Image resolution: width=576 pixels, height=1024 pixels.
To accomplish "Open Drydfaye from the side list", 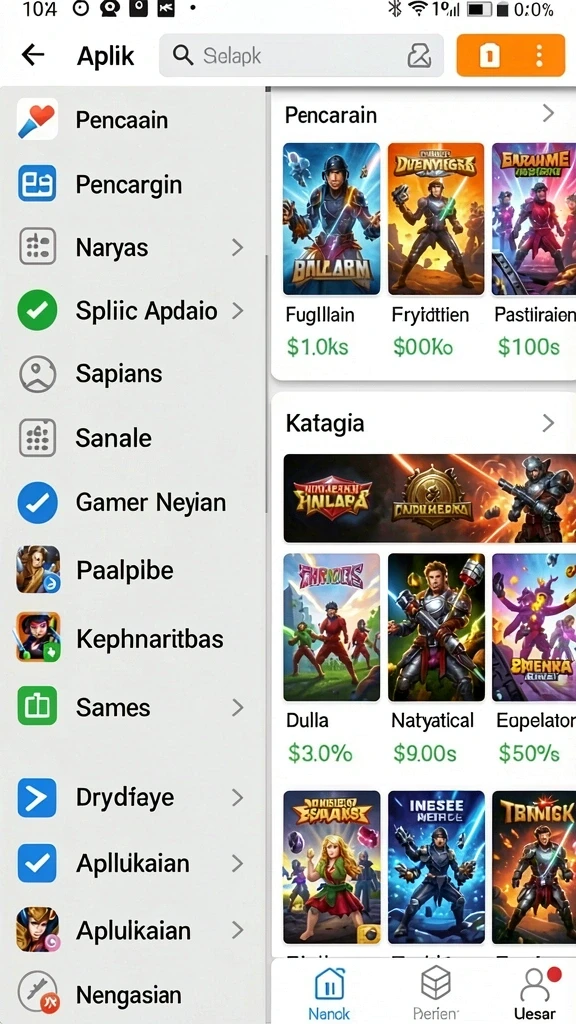I will click(x=133, y=797).
